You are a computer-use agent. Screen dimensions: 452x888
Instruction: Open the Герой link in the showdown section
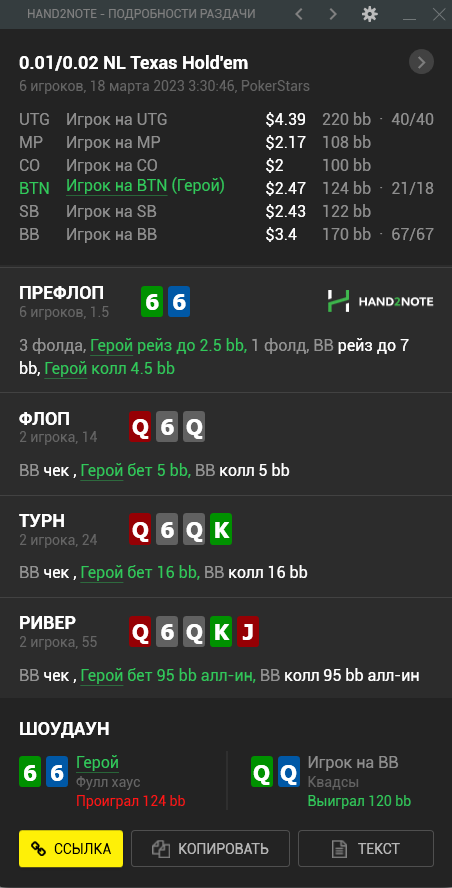coord(97,763)
